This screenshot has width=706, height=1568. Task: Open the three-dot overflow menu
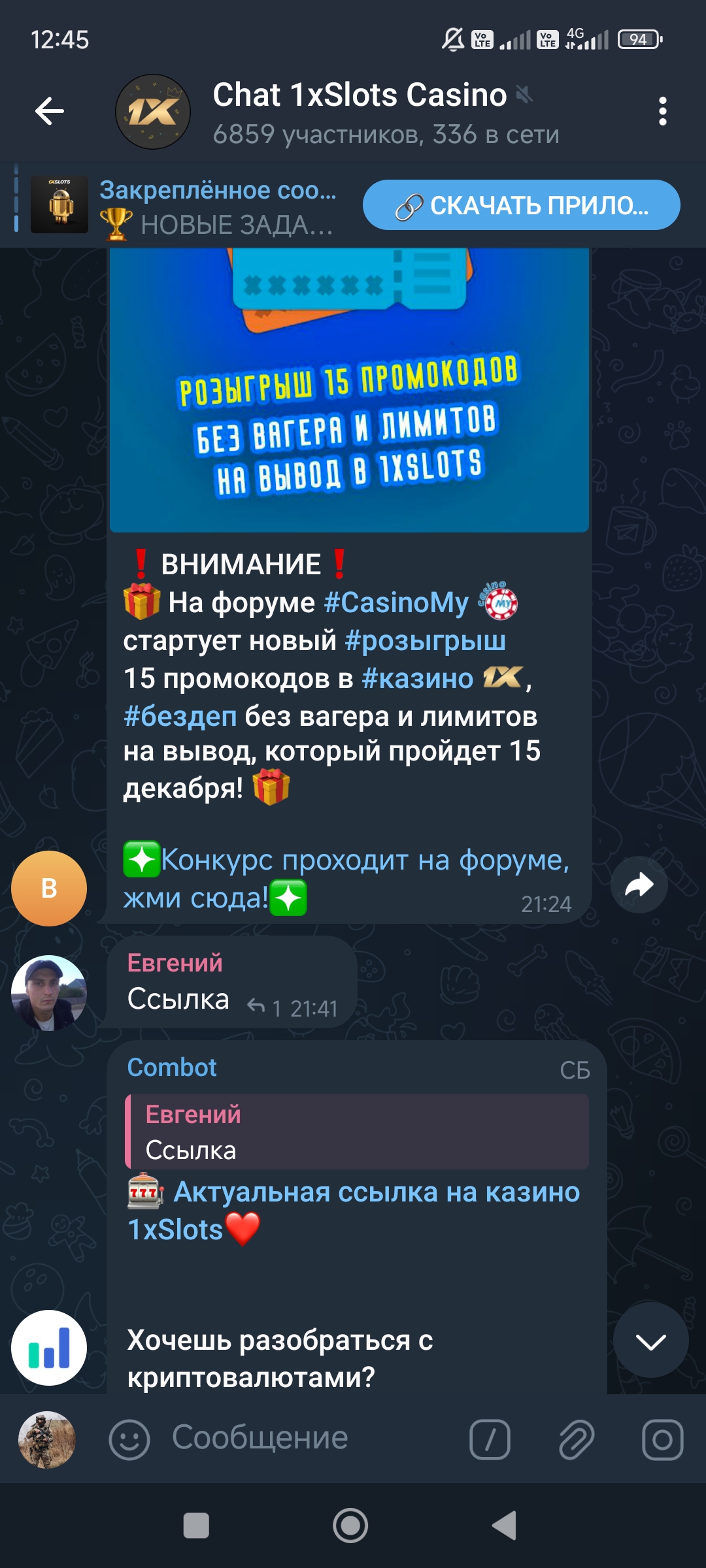662,112
